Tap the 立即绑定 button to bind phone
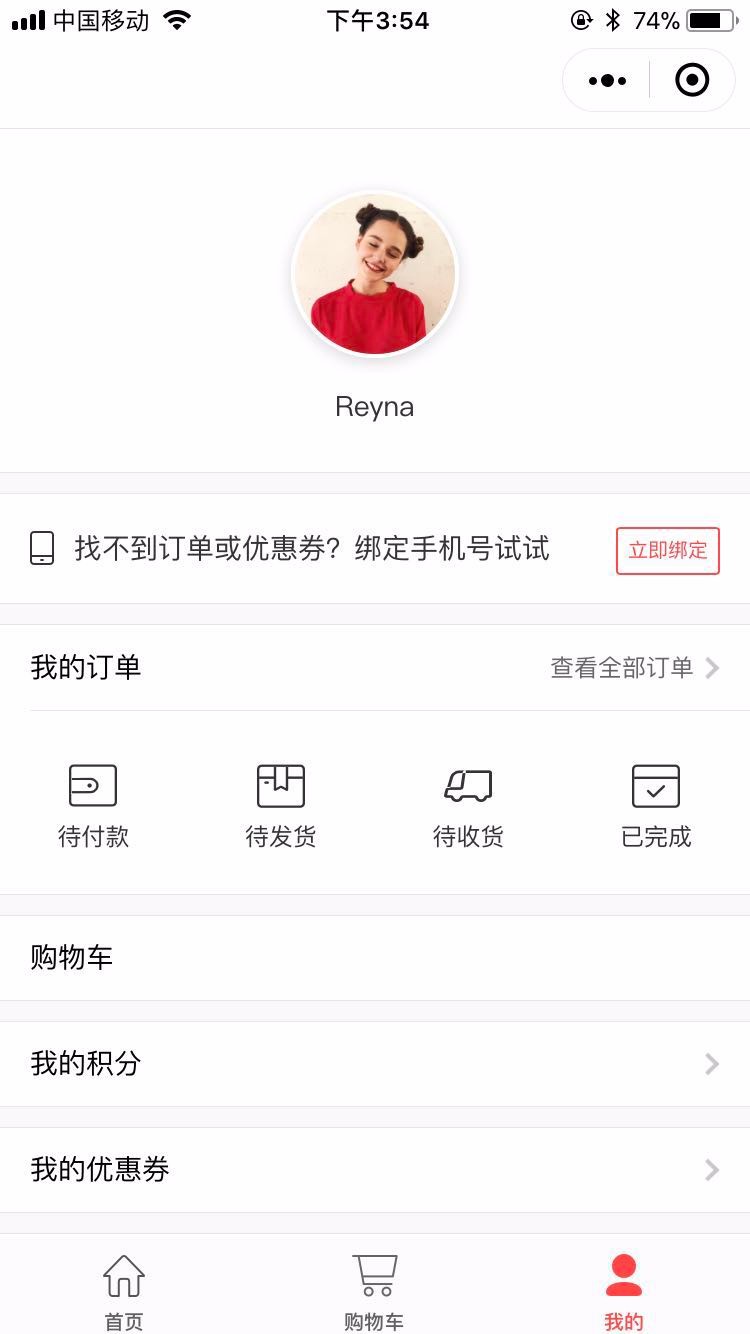The image size is (750, 1334). (668, 550)
